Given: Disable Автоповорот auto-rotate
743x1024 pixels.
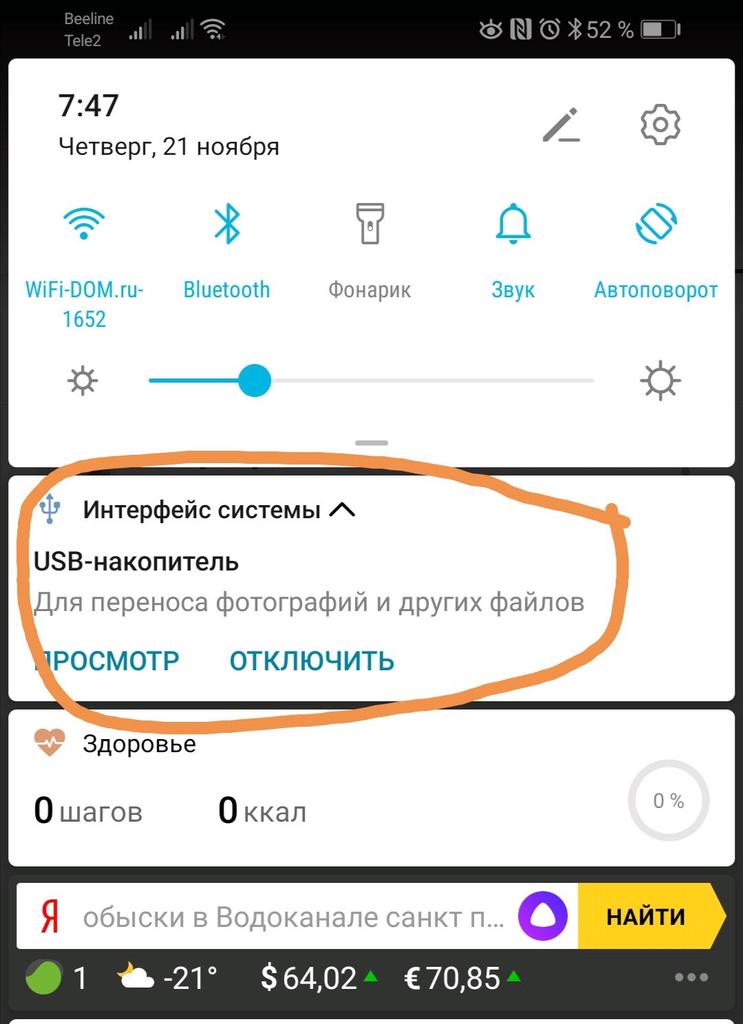Looking at the screenshot, I should [x=656, y=224].
